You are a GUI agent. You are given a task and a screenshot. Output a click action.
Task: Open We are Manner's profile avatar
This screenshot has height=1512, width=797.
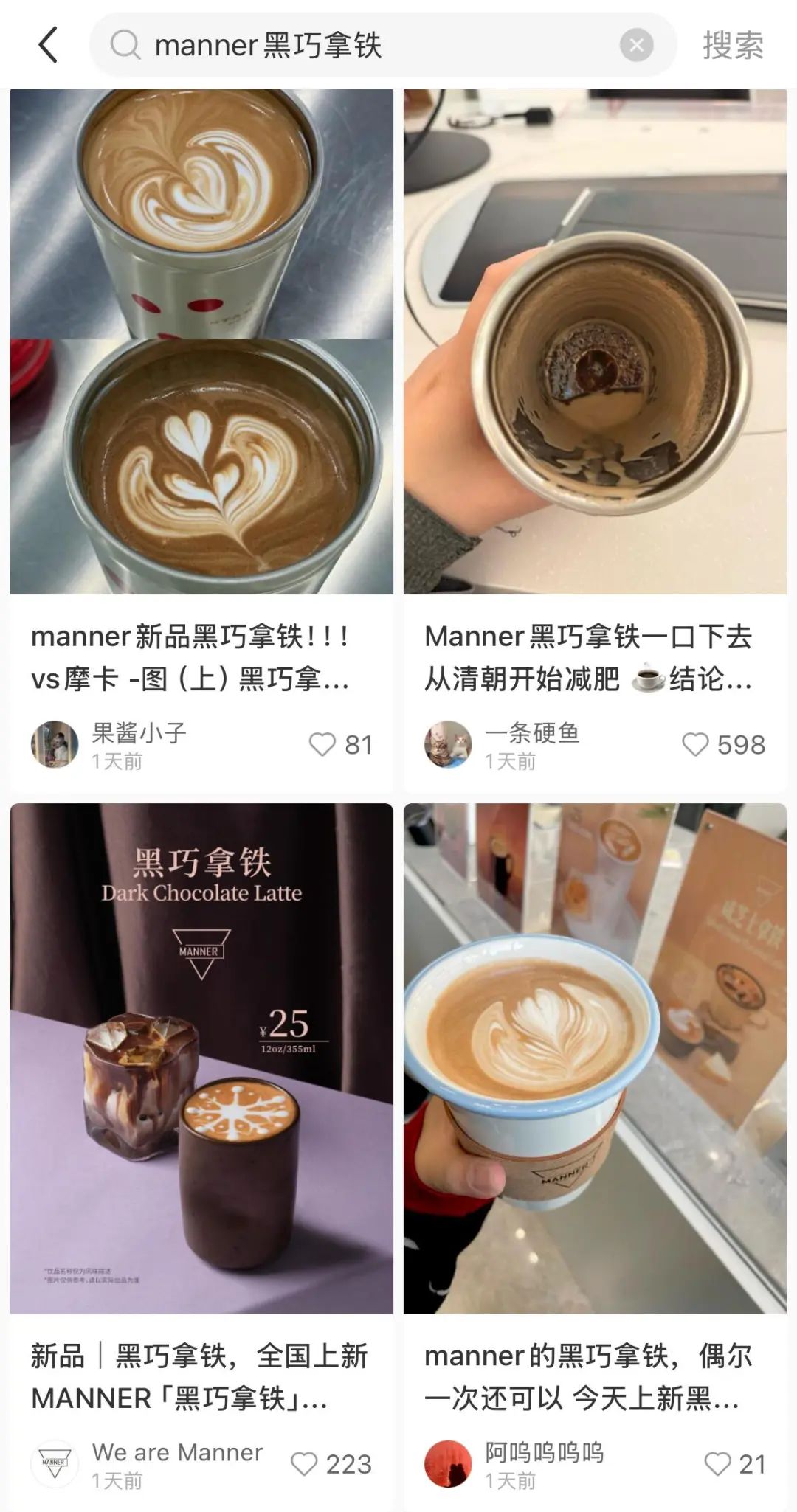pos(55,1463)
